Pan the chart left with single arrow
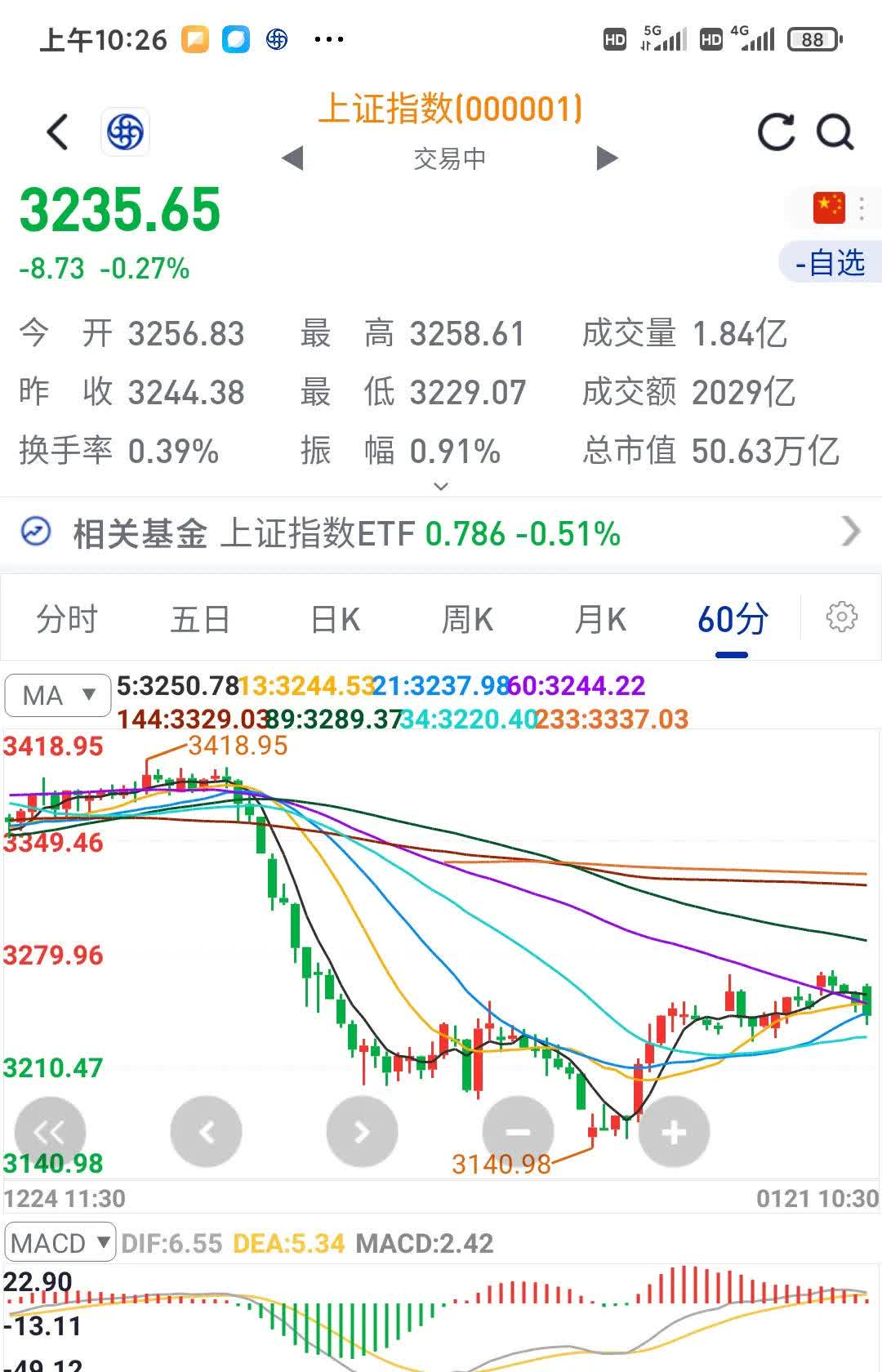 (x=207, y=1132)
